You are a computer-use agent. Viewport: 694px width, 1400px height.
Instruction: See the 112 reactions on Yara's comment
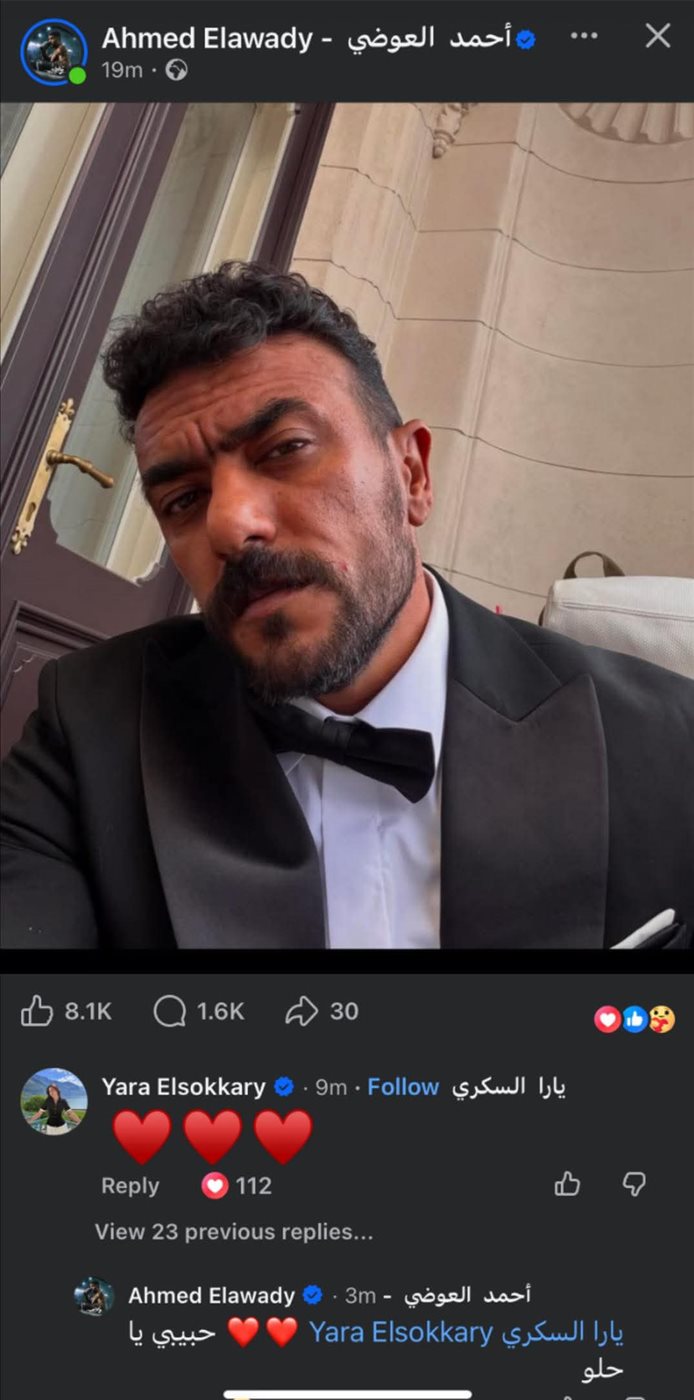click(237, 1186)
